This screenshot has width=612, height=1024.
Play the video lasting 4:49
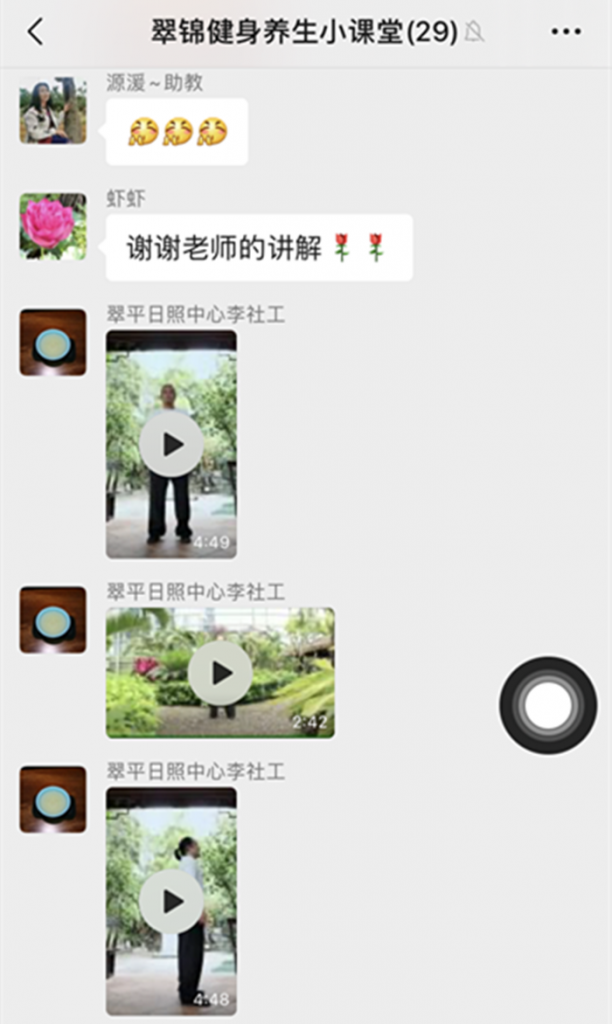point(172,444)
